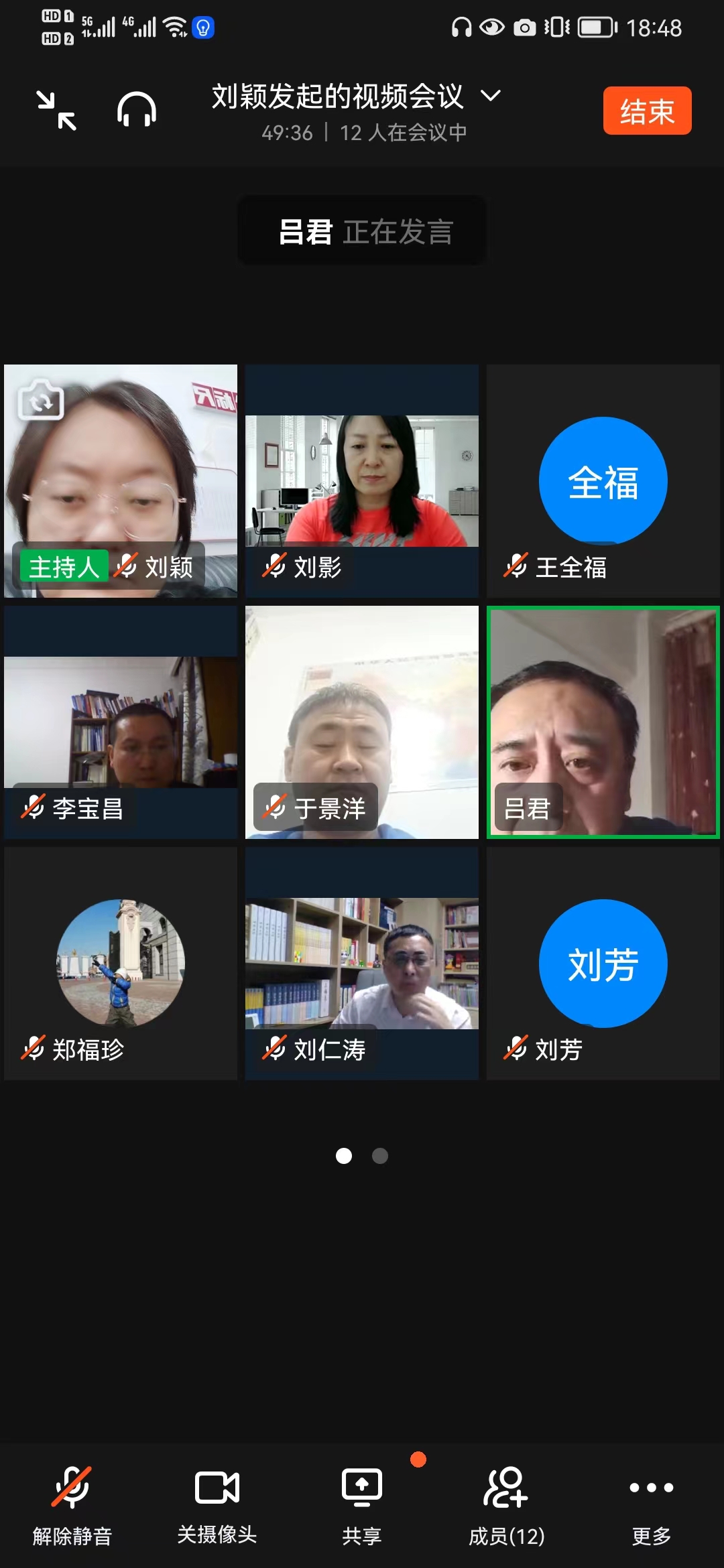This screenshot has width=724, height=1568.
Task: Go to second page of participants
Action: [380, 1156]
